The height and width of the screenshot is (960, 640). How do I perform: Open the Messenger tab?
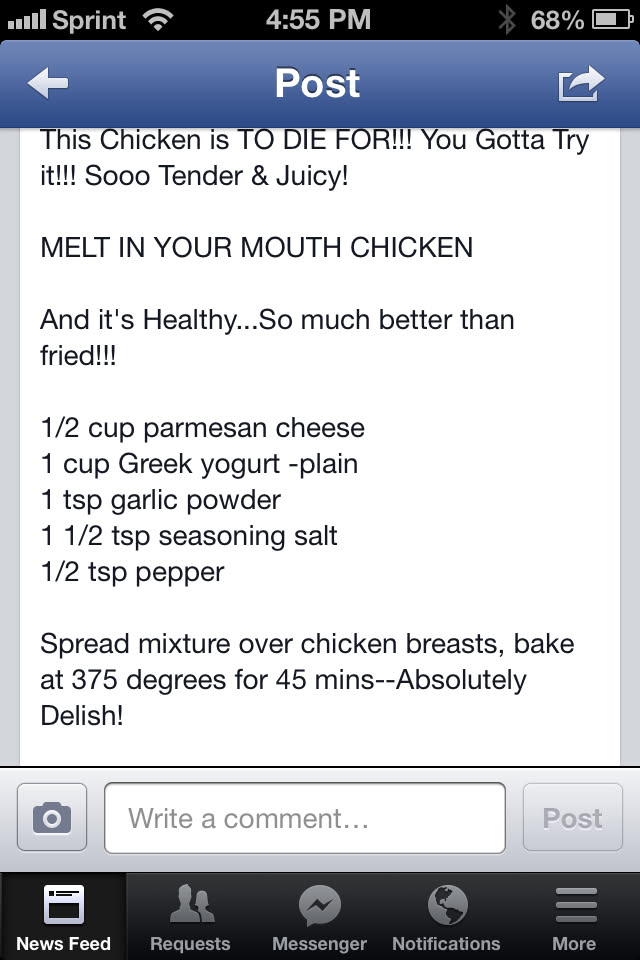tap(319, 917)
